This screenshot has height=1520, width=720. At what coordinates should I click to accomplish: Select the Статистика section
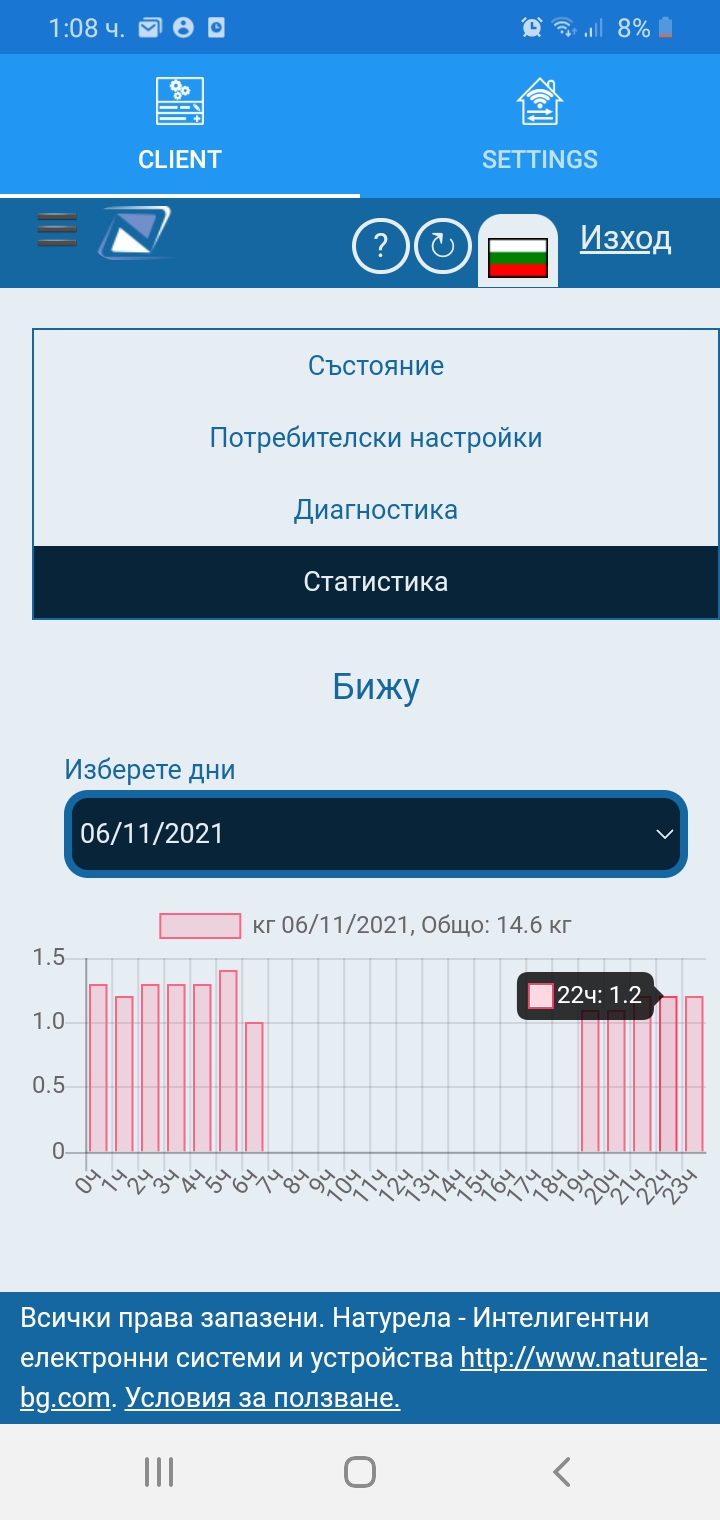click(376, 582)
